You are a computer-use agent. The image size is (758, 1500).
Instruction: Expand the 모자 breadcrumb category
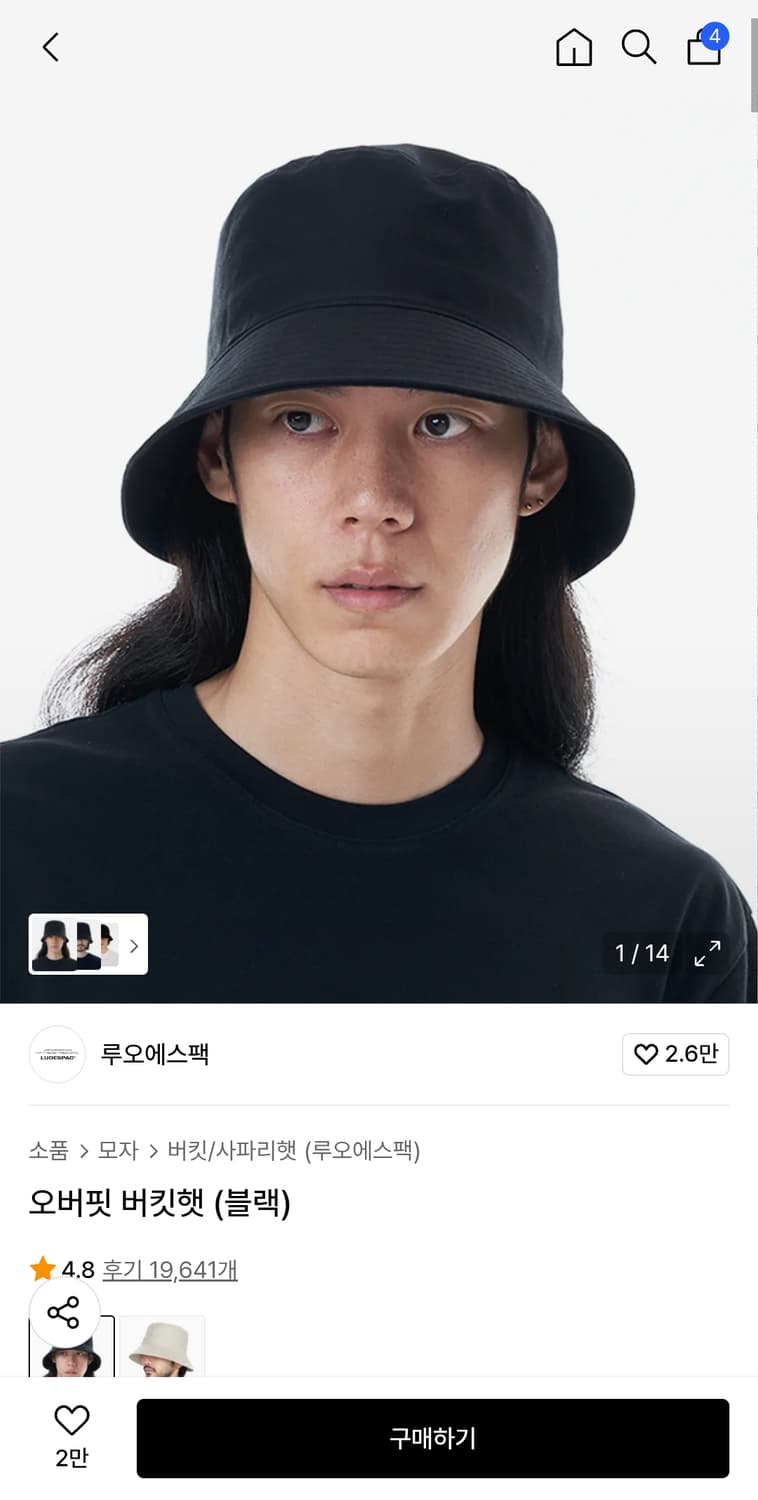point(117,1151)
